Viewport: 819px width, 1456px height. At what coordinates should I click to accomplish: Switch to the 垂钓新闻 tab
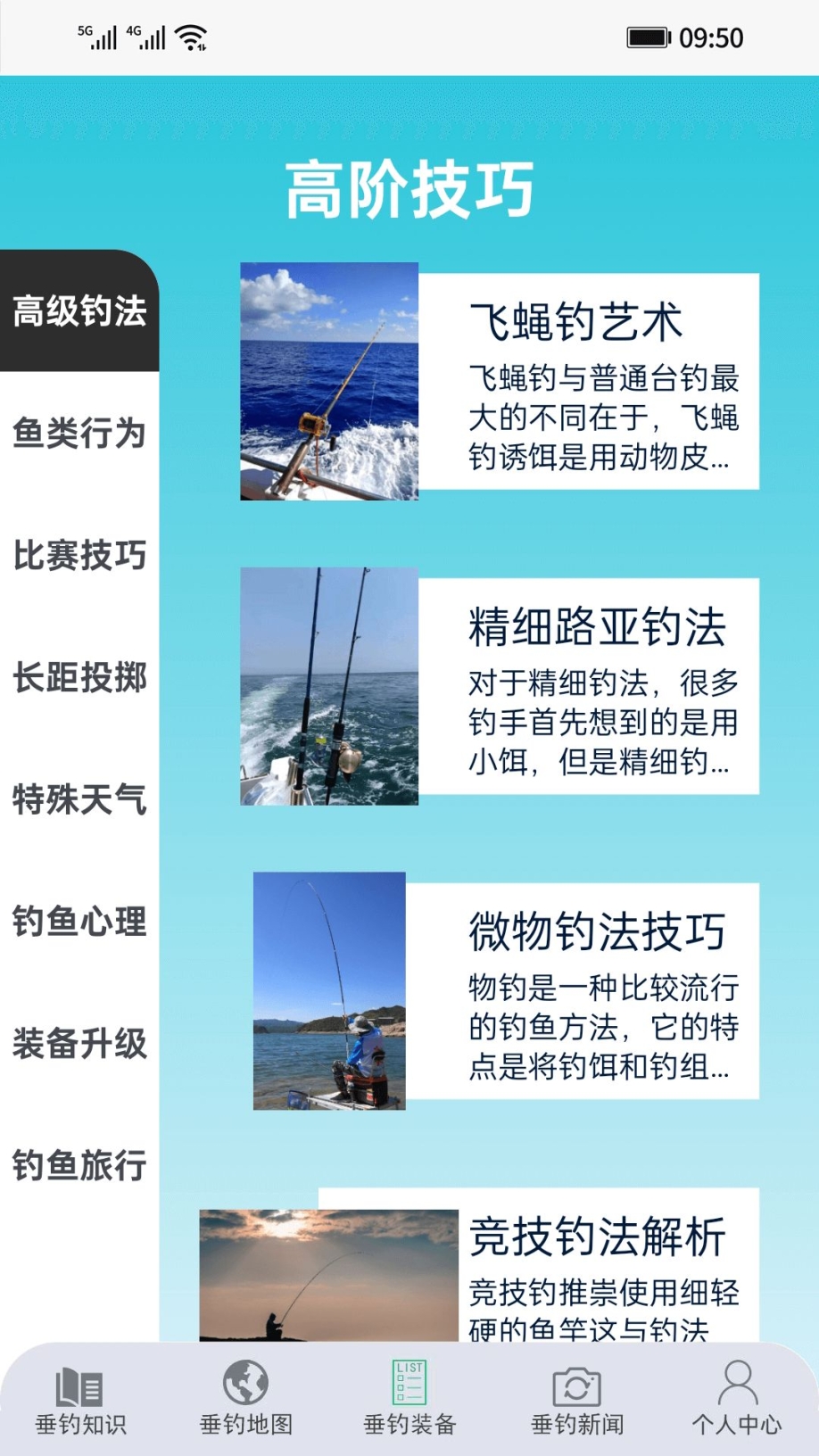[576, 1399]
